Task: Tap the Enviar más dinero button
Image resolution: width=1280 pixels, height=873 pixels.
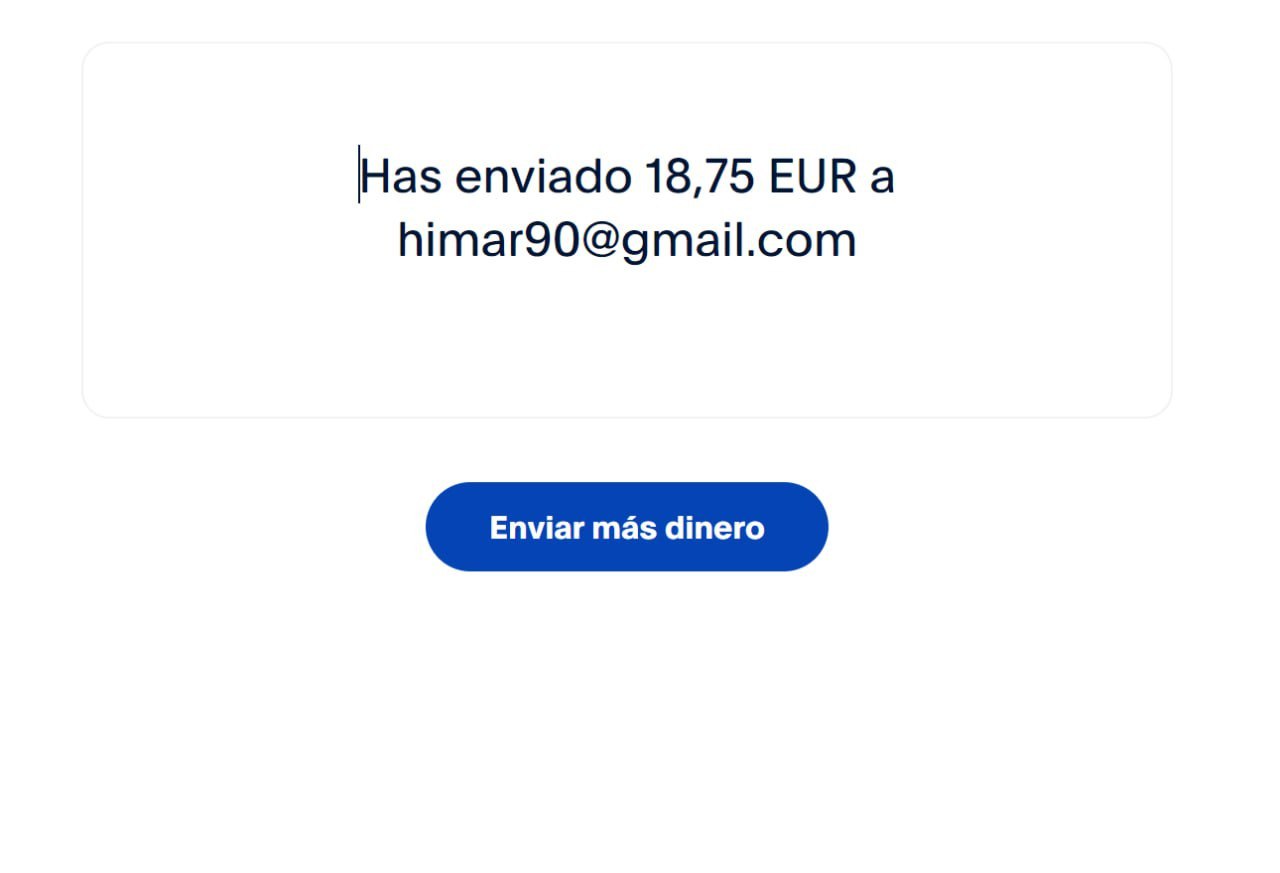Action: pyautogui.click(x=627, y=527)
